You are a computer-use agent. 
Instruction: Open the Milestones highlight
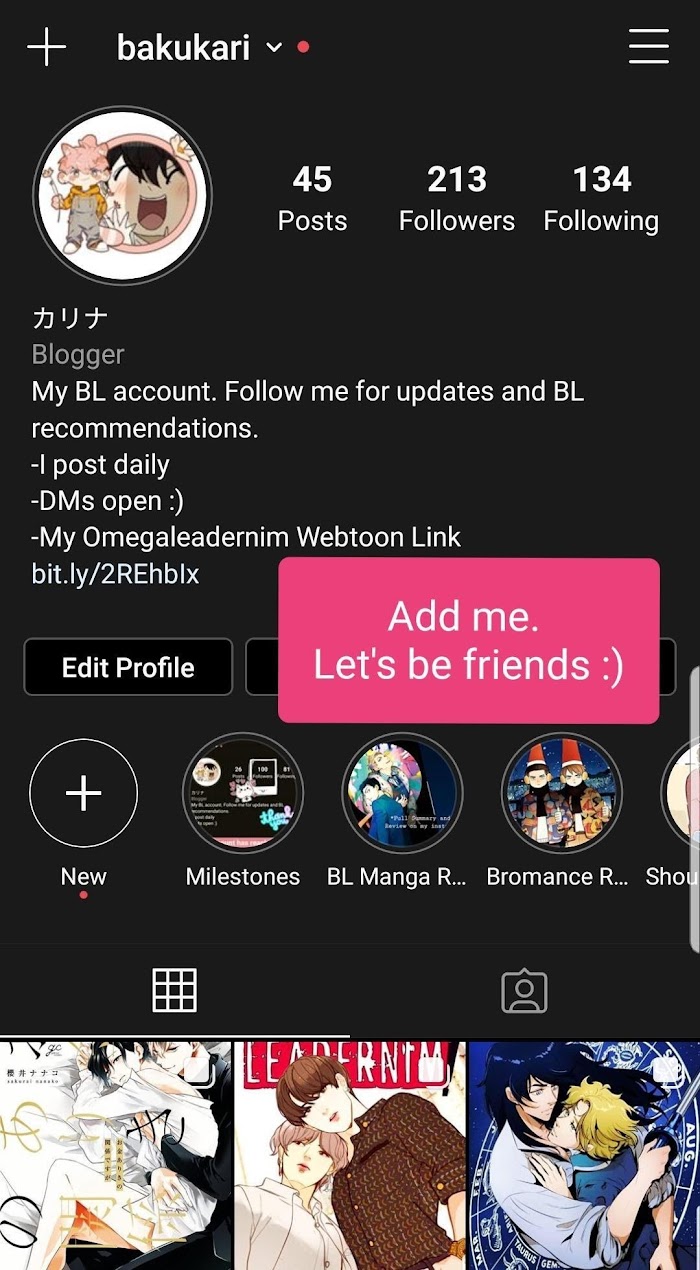(x=243, y=794)
